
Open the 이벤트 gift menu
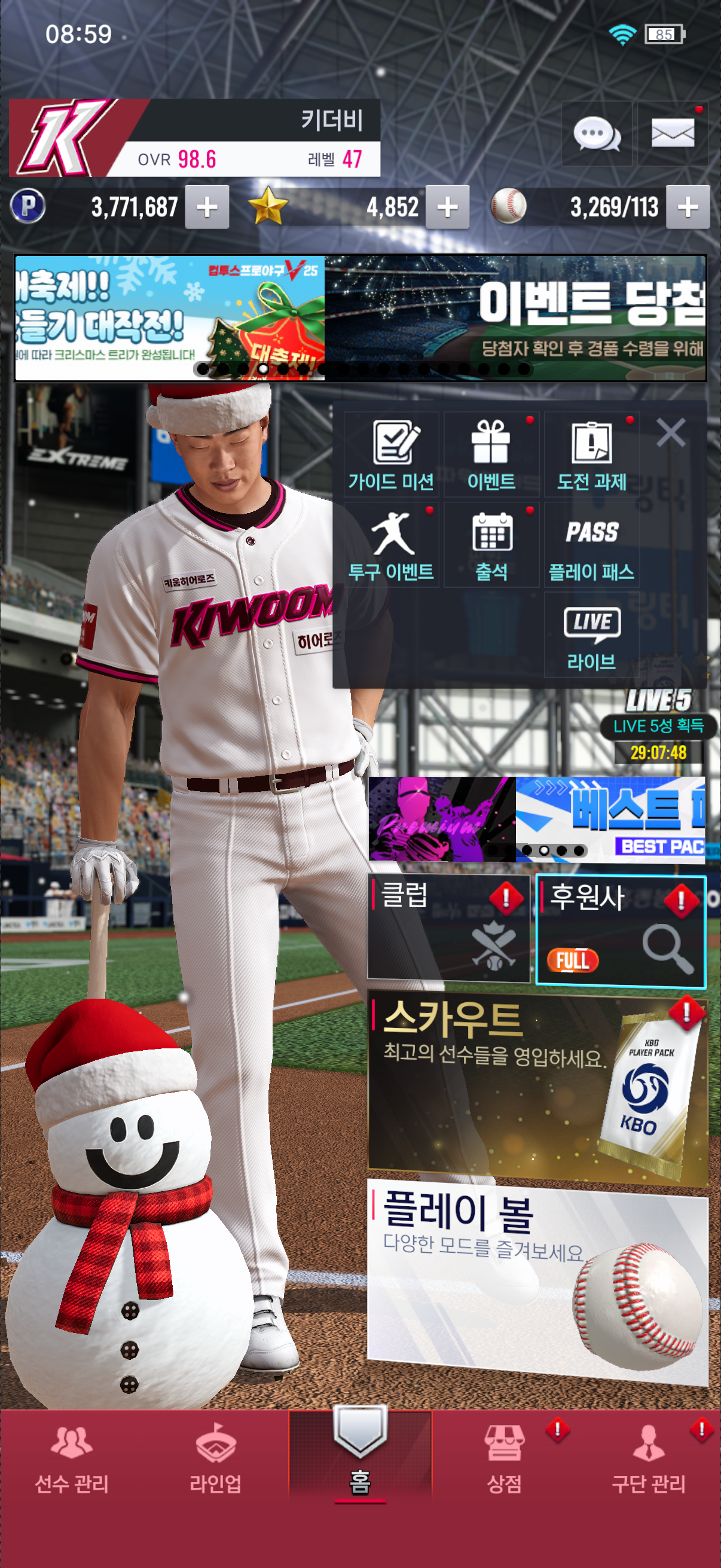491,454
